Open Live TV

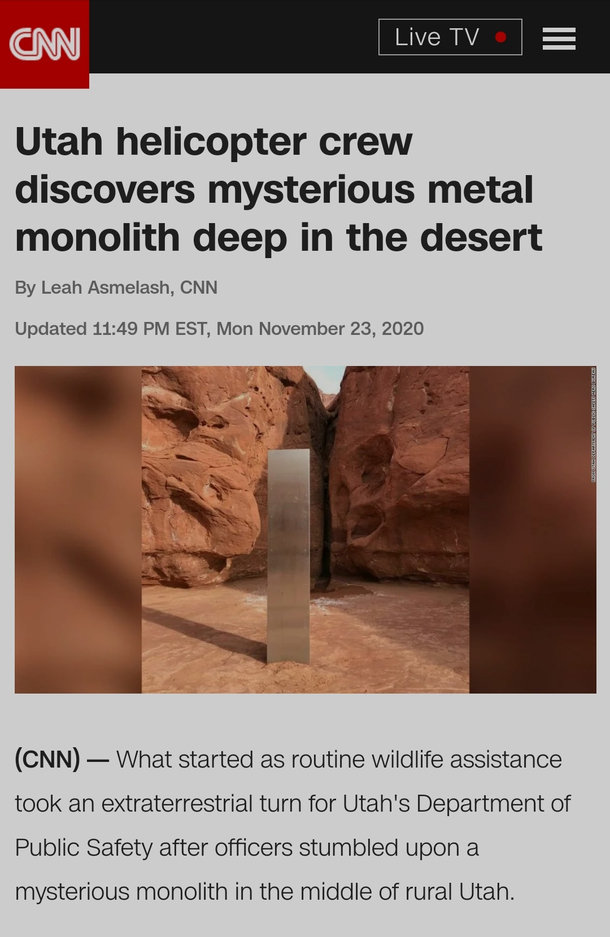click(450, 37)
